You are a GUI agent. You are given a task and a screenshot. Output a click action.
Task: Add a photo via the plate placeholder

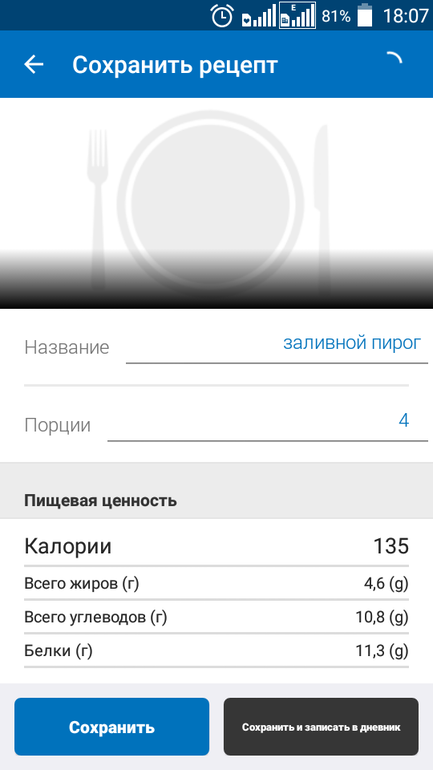(x=216, y=203)
